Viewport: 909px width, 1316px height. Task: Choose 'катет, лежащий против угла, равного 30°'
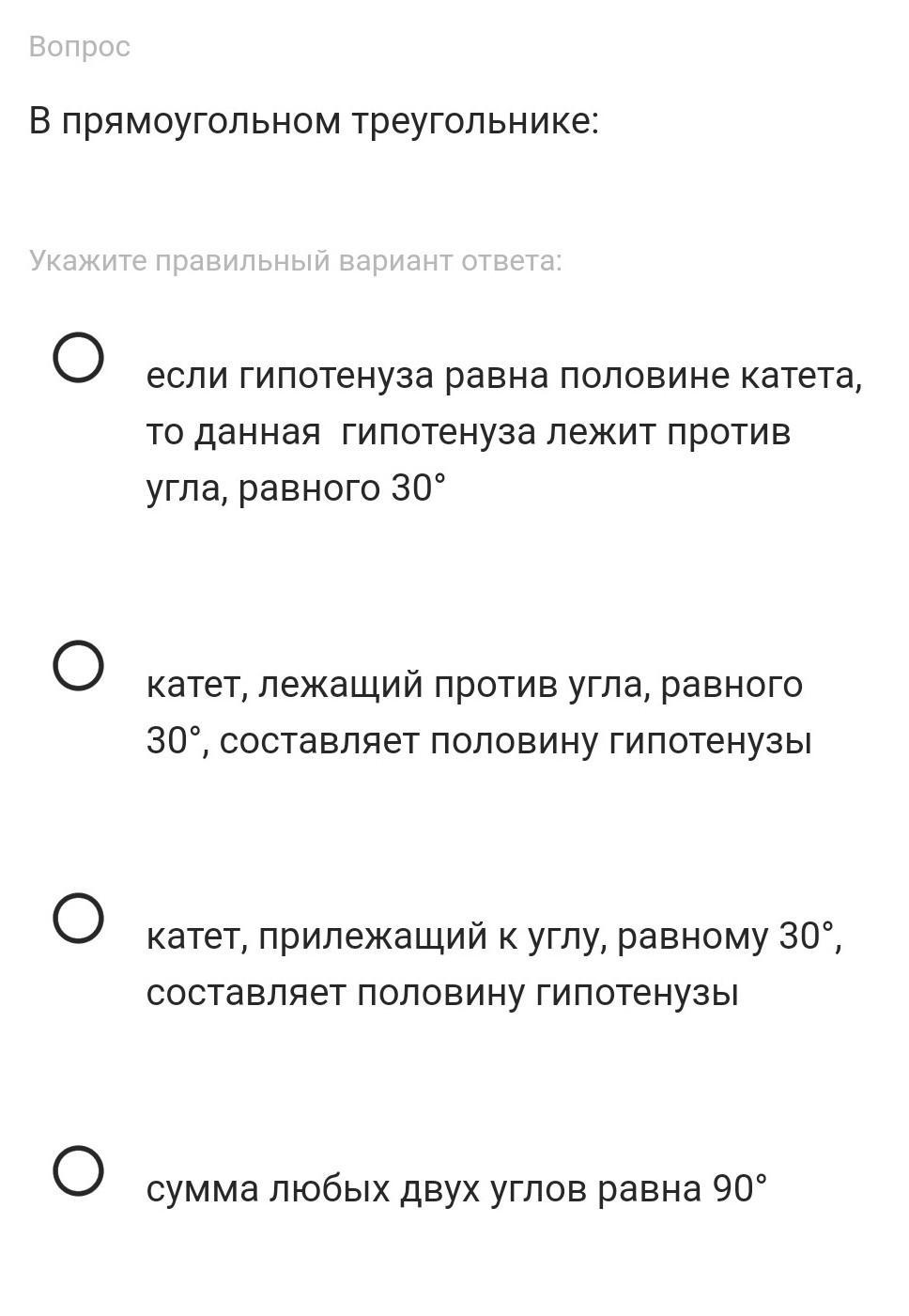(78, 666)
